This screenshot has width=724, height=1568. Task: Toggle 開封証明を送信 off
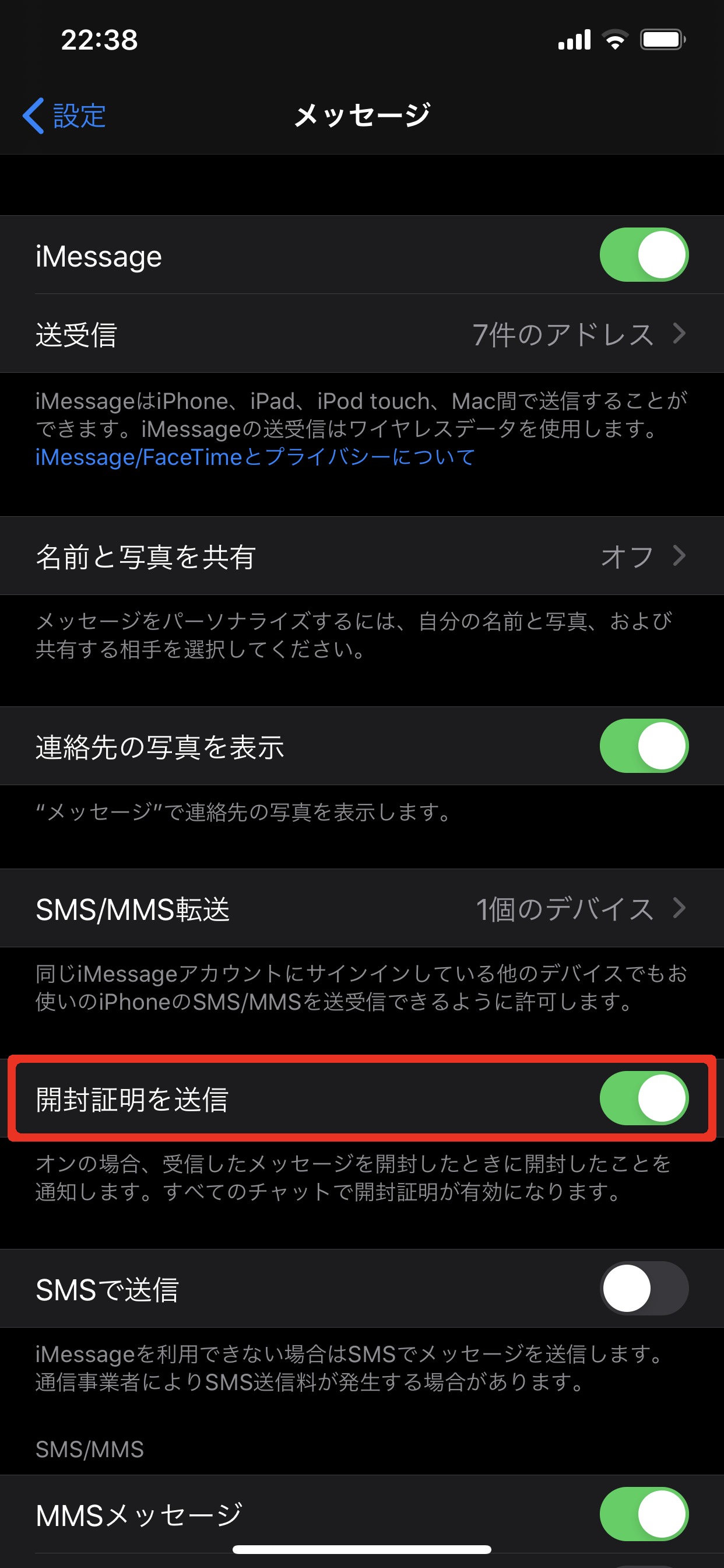643,1098
